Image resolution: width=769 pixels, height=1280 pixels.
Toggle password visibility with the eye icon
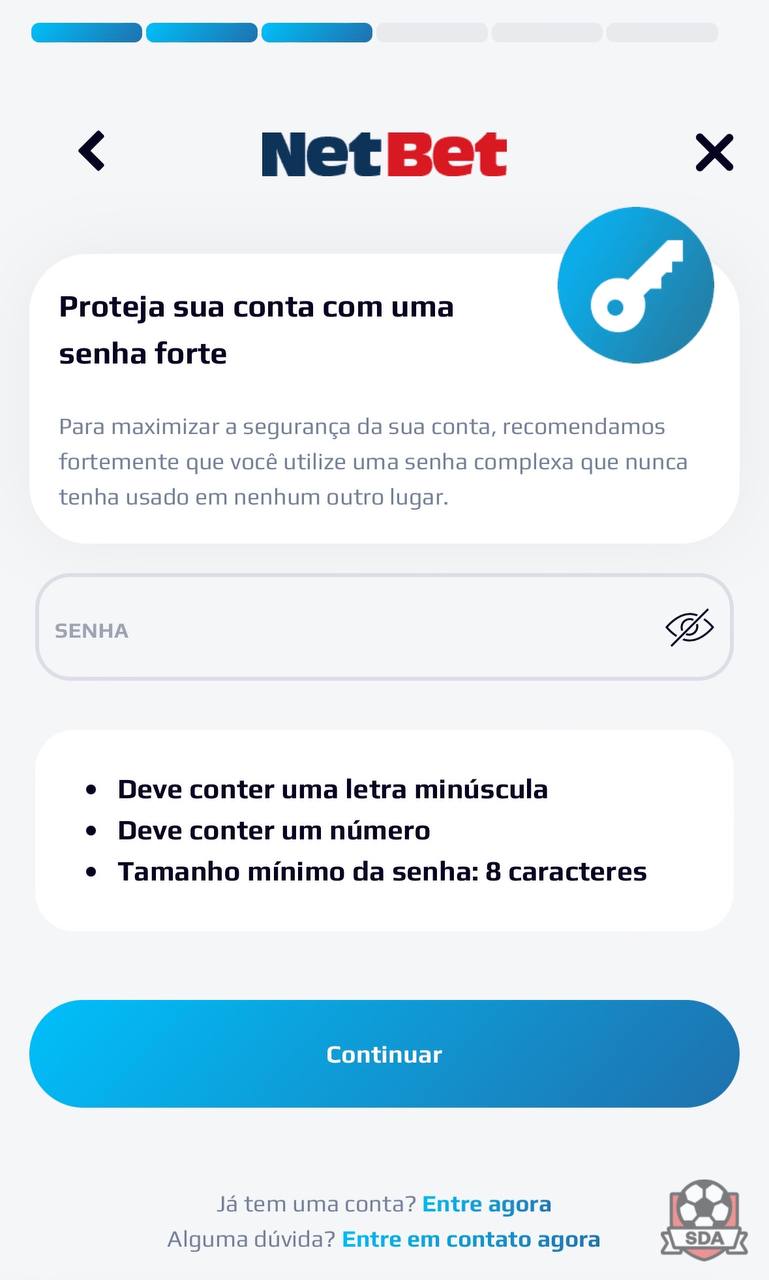click(x=690, y=628)
